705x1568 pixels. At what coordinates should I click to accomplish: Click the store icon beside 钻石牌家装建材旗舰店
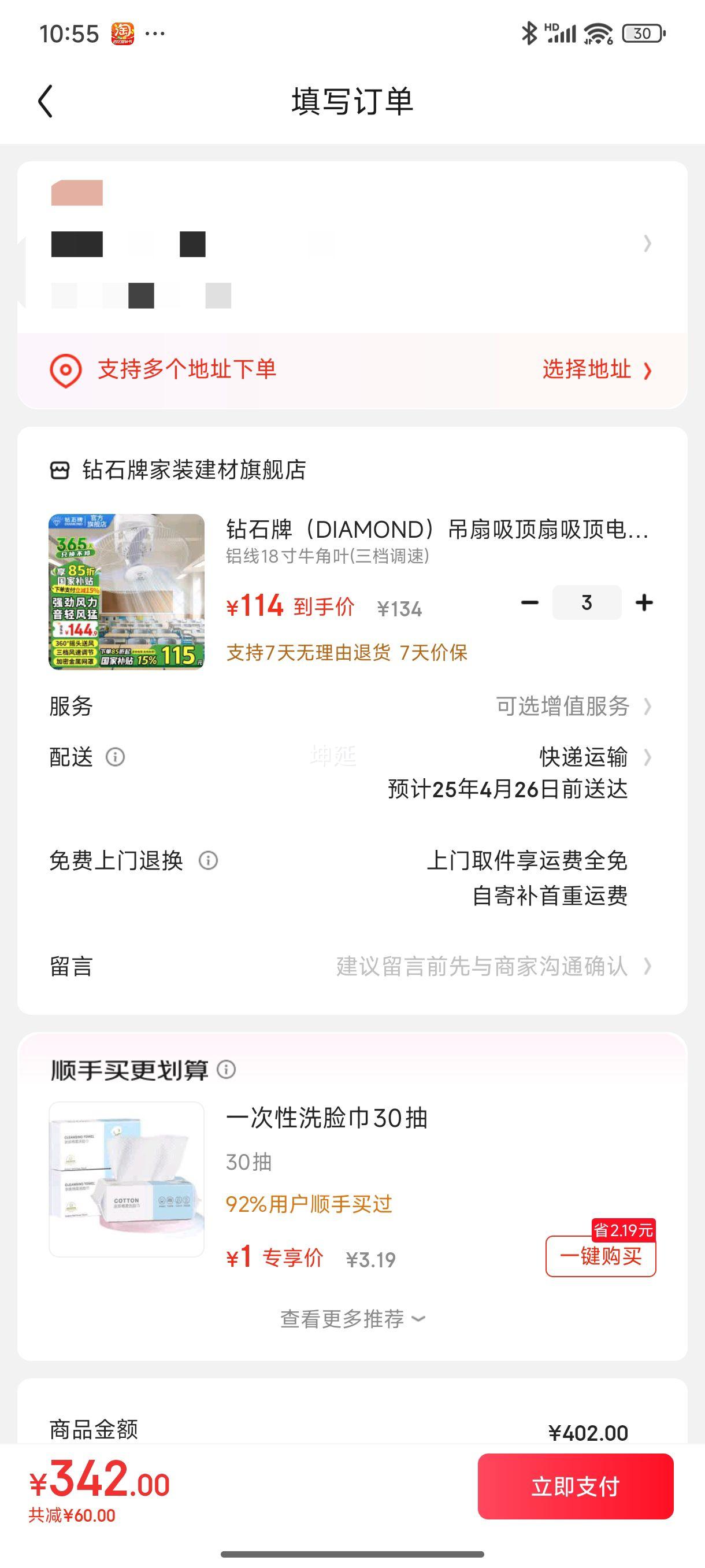[x=60, y=469]
